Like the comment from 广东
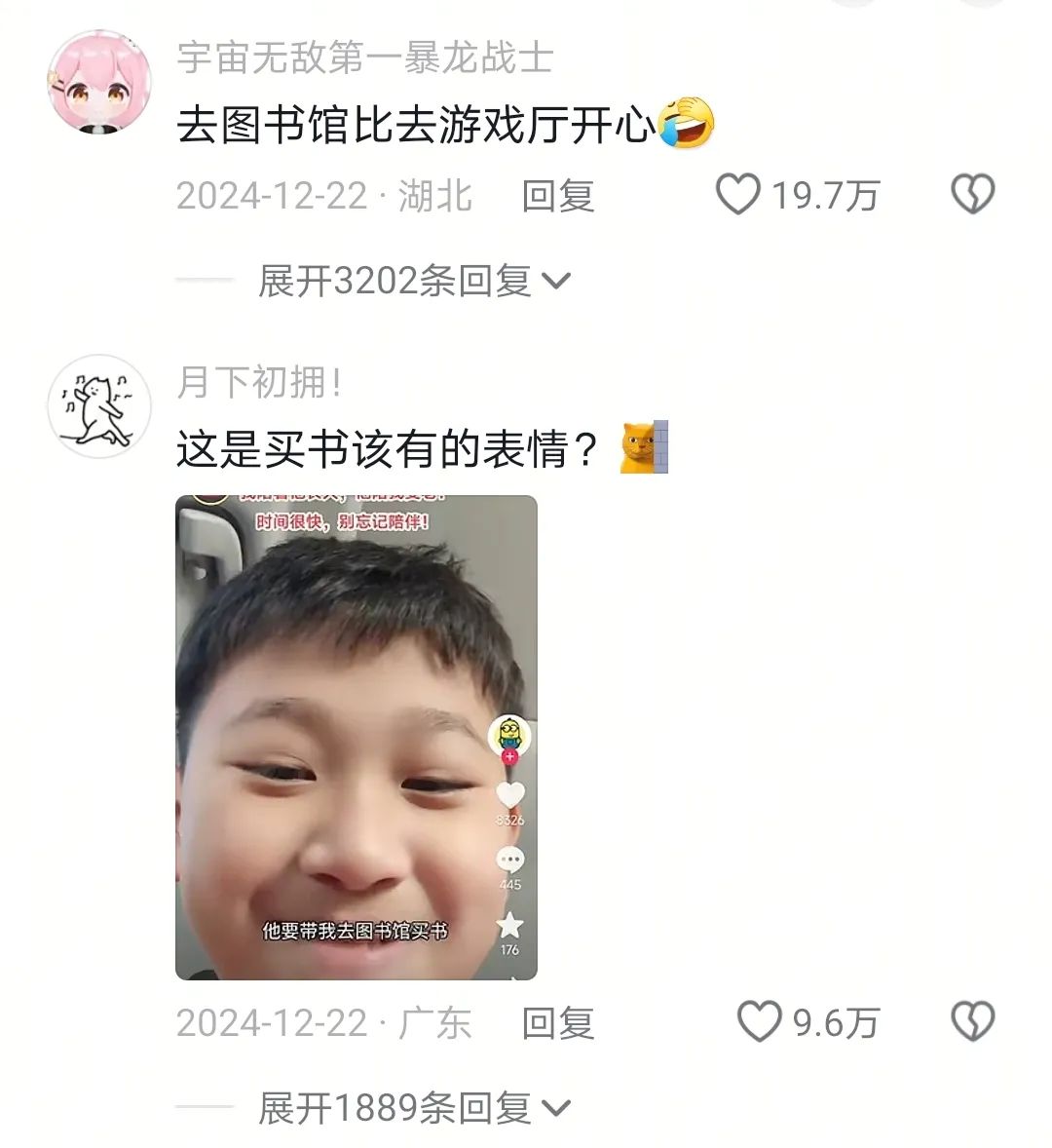This screenshot has width=1052, height=1148. point(758,1022)
